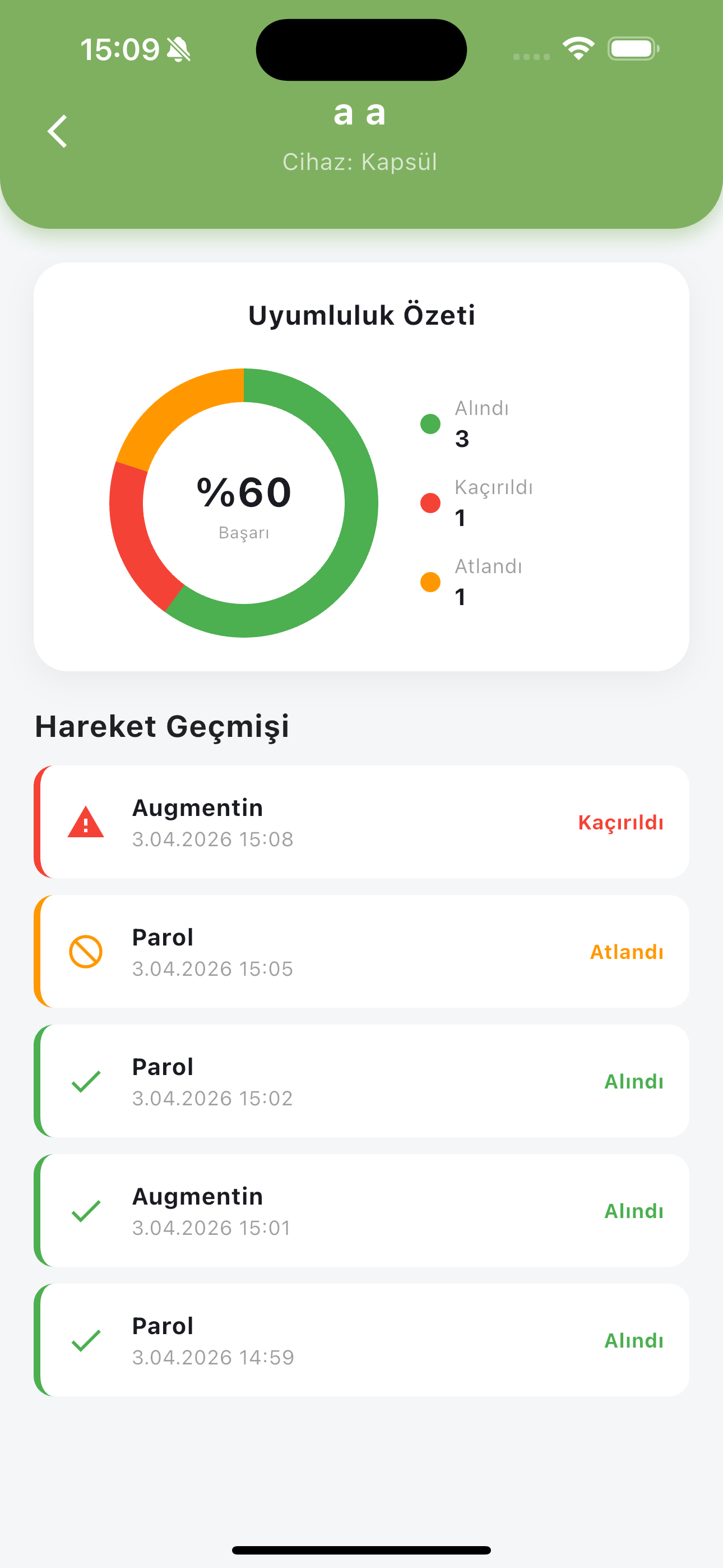723x1568 pixels.
Task: Open the Augmentin entry taken at 15:01
Action: pos(361,1211)
